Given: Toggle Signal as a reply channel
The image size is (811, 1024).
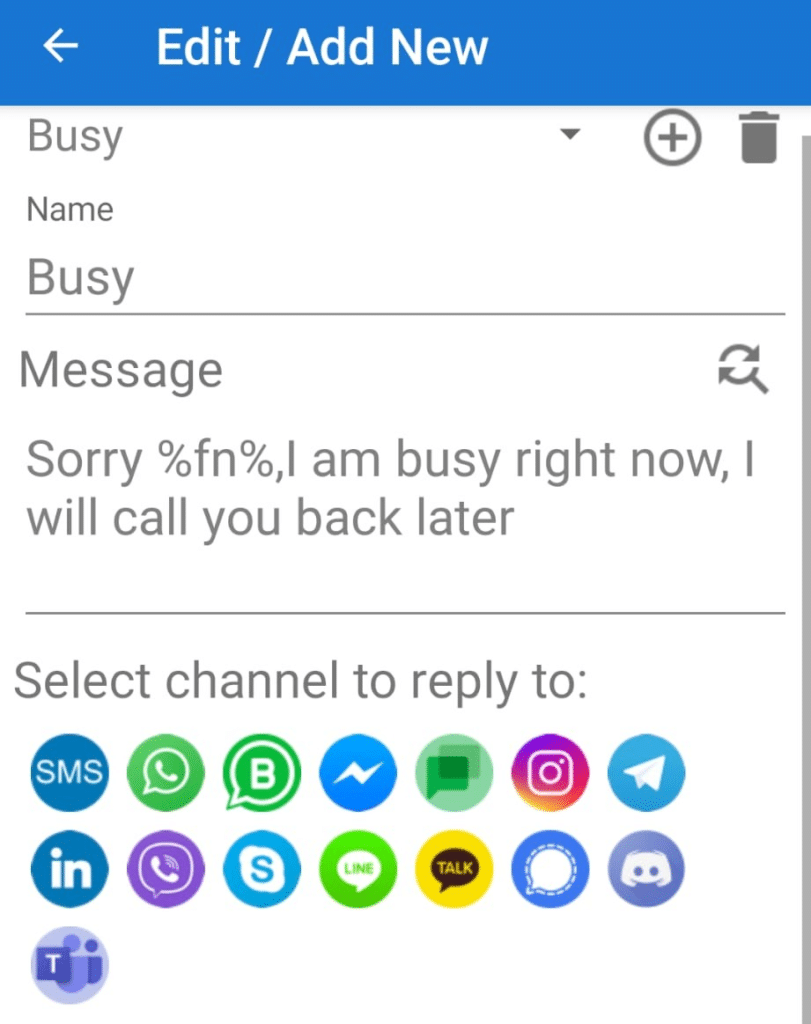Looking at the screenshot, I should 549,870.
